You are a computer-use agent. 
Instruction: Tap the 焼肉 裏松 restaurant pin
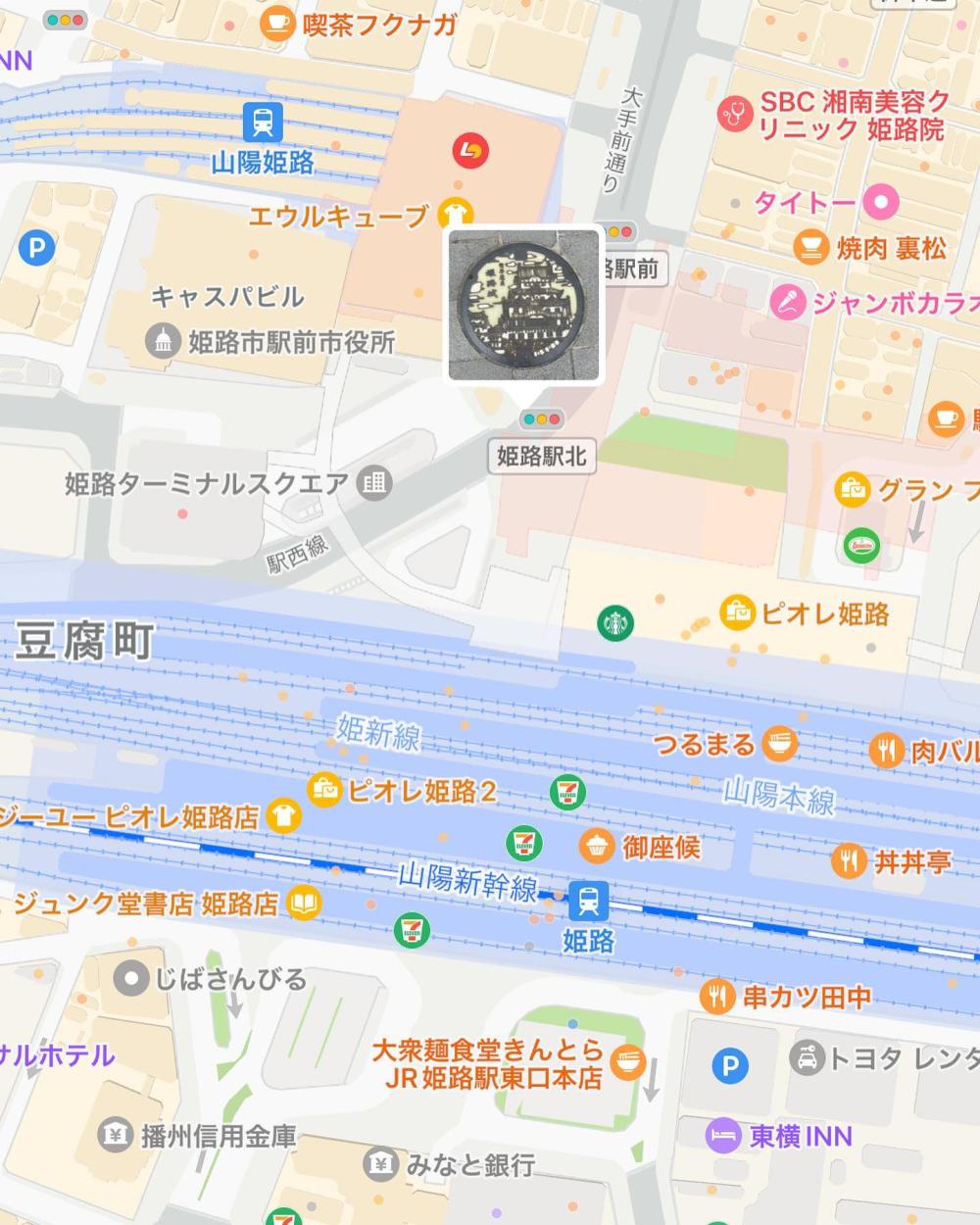(x=810, y=247)
